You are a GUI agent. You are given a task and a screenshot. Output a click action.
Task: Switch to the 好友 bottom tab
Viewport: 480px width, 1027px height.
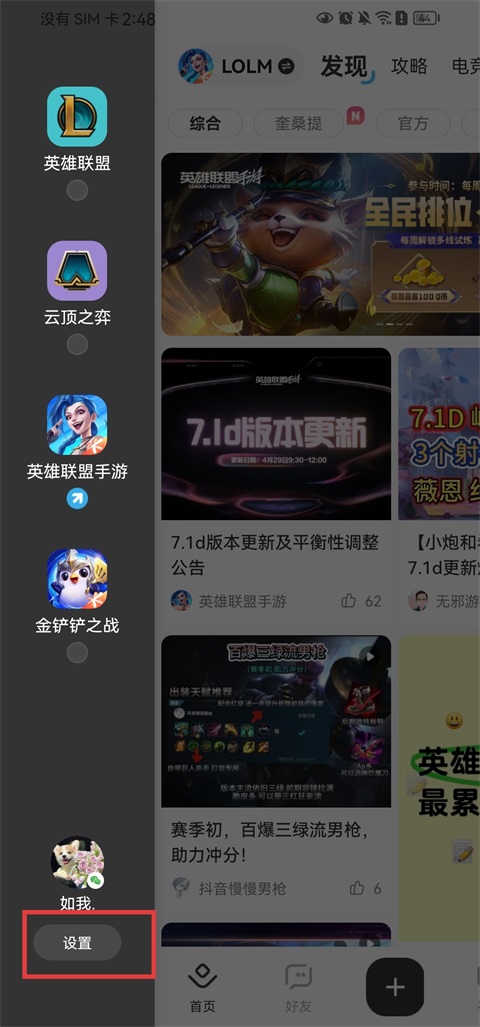pyautogui.click(x=299, y=988)
